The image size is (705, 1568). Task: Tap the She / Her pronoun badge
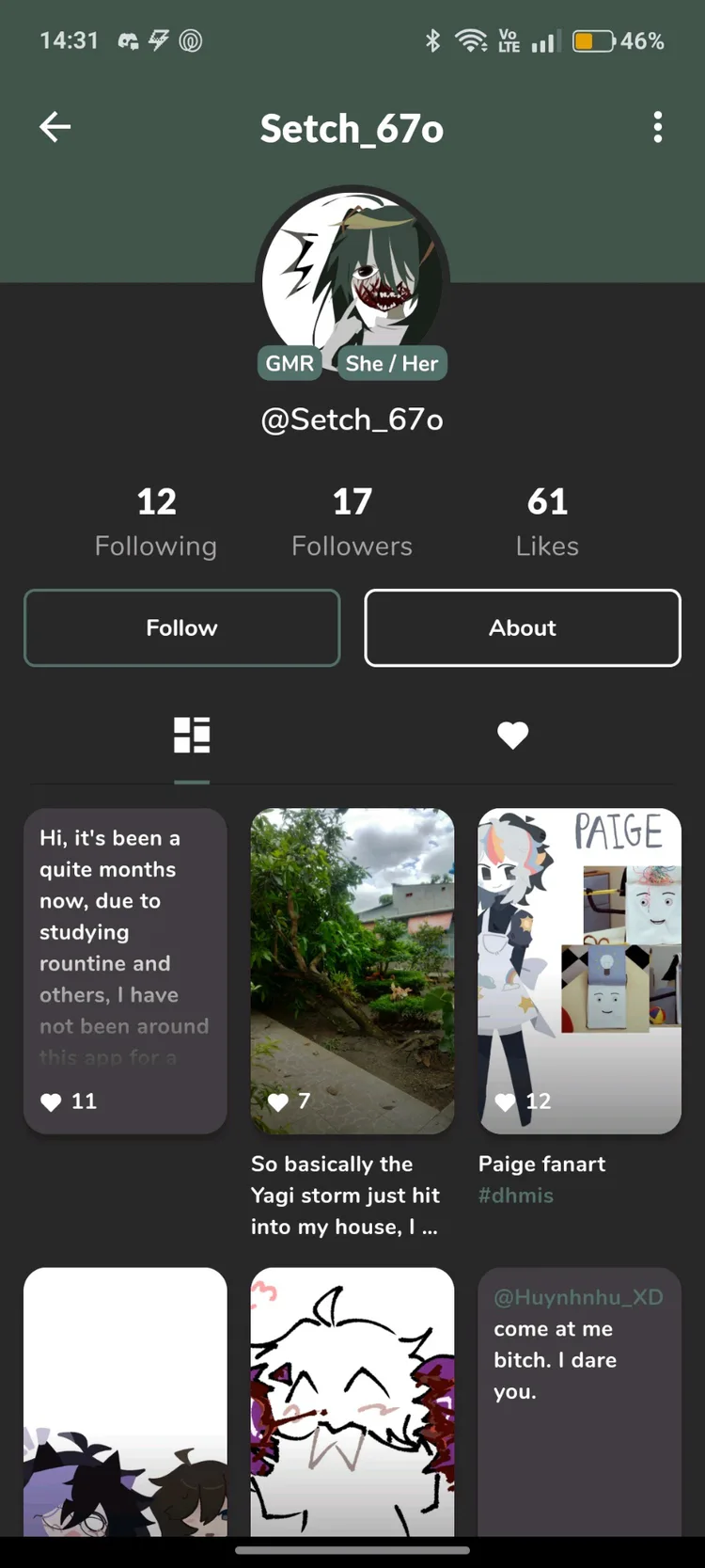pos(392,363)
